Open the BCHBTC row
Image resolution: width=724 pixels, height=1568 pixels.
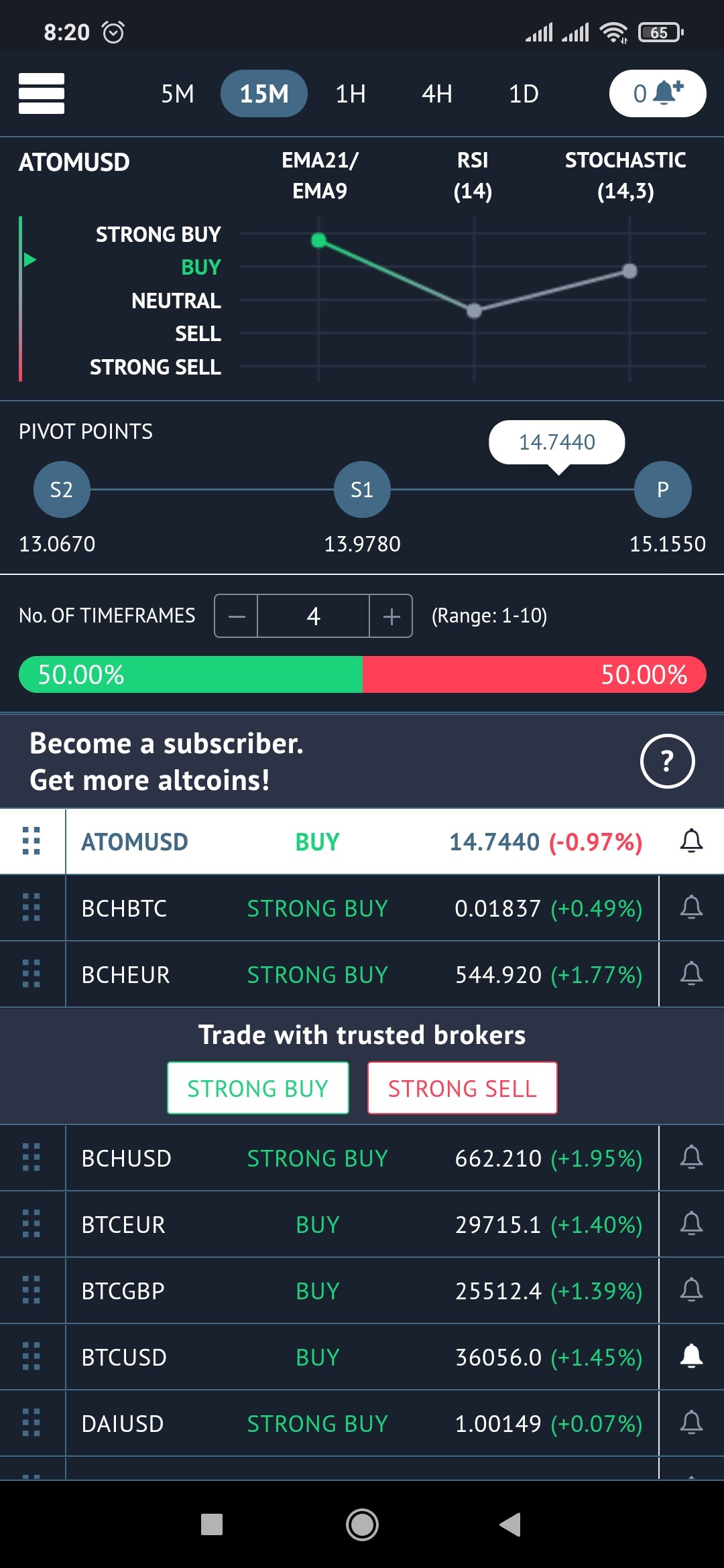click(362, 908)
